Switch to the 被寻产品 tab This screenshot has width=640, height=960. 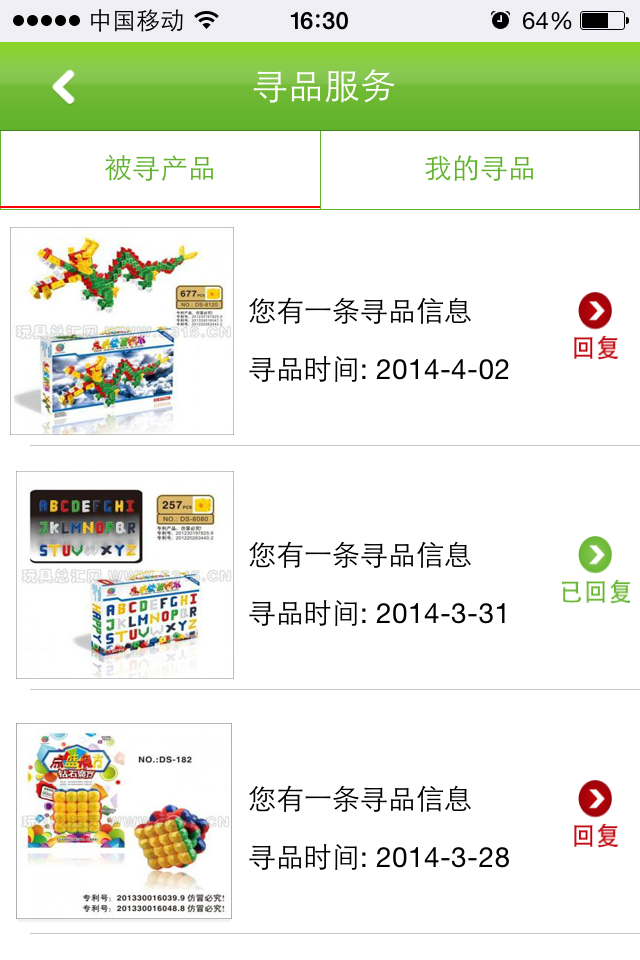[160, 169]
